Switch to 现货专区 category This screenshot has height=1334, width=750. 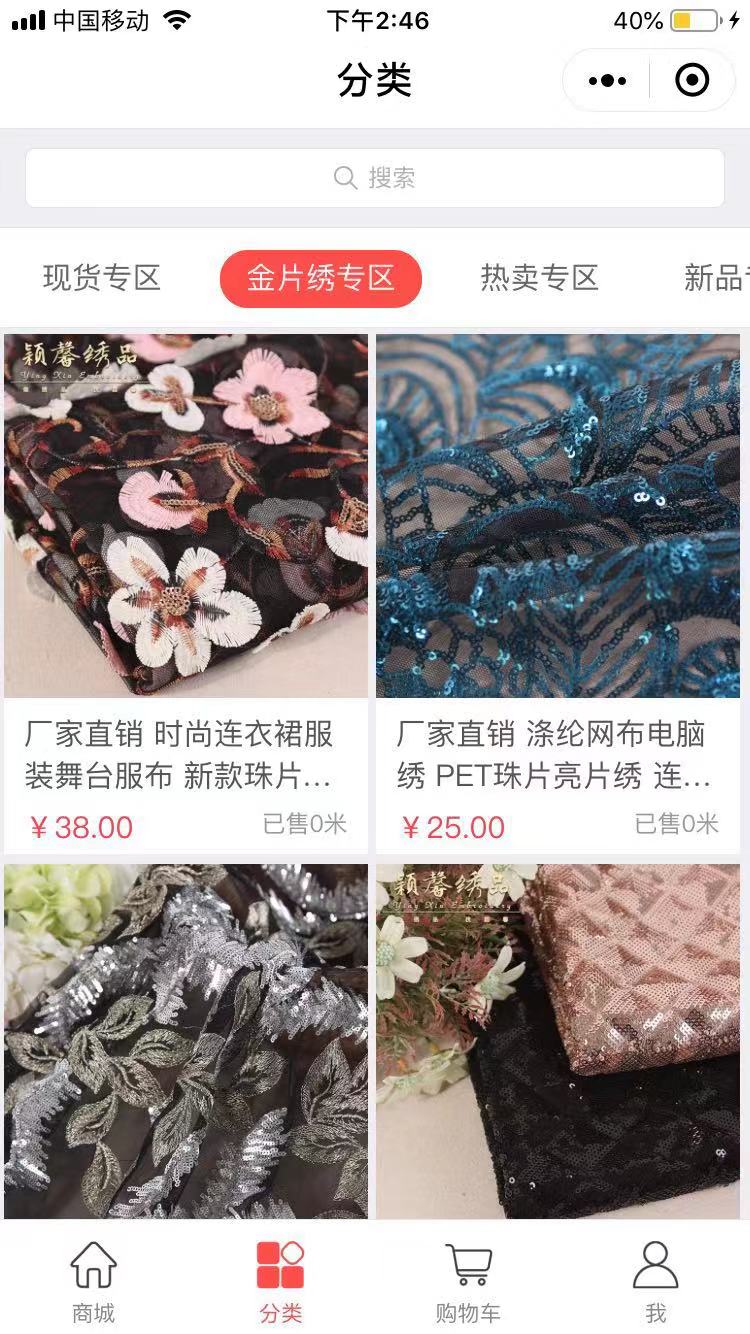102,278
